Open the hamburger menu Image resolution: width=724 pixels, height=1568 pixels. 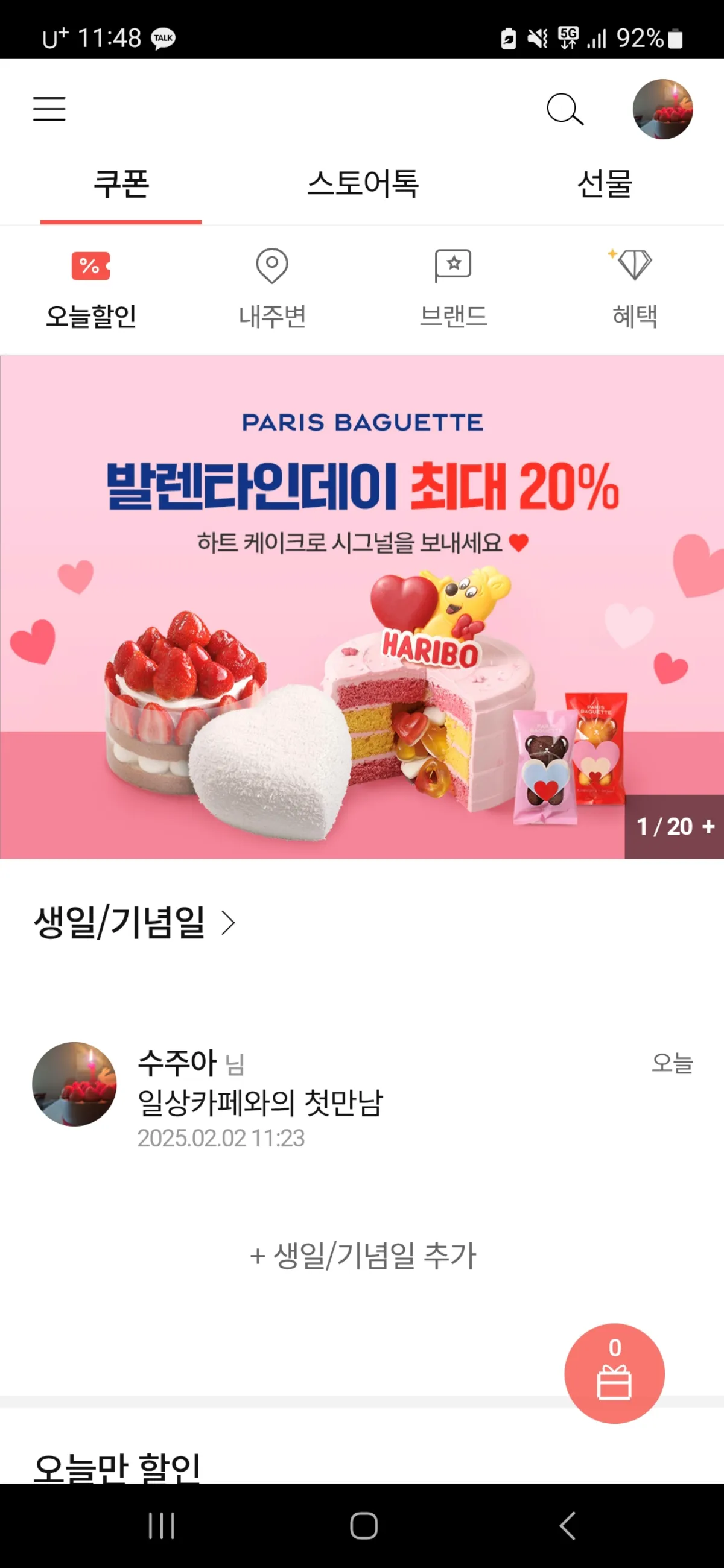(x=49, y=109)
